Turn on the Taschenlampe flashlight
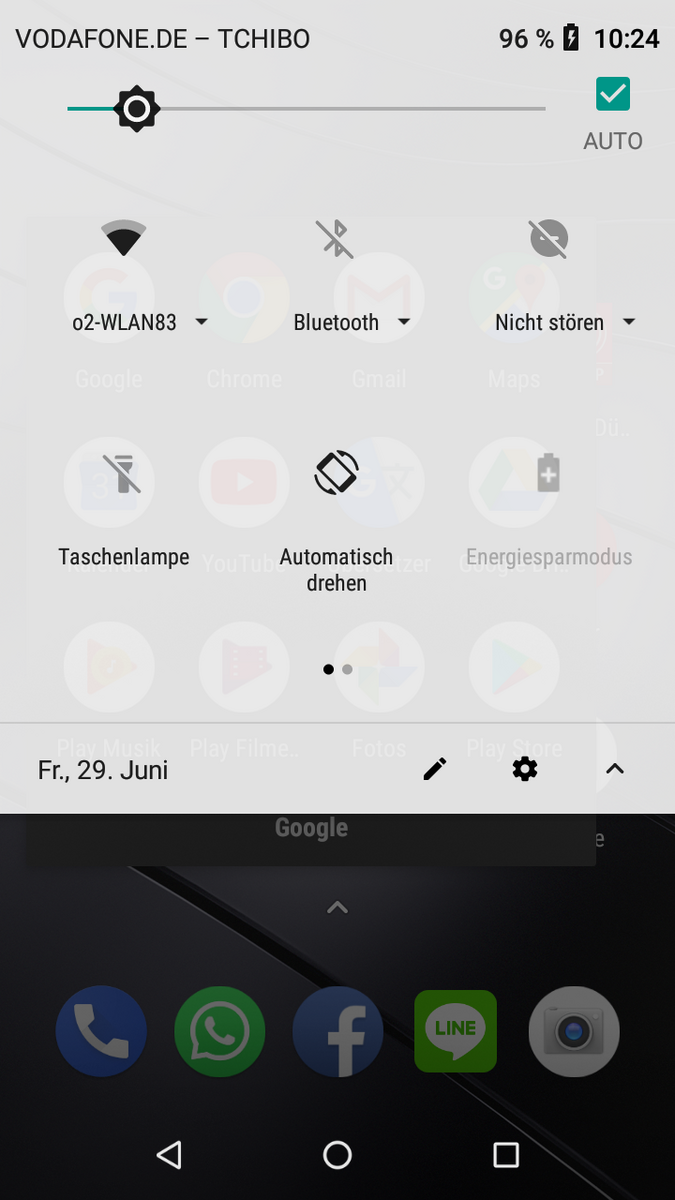This screenshot has height=1200, width=675. [124, 473]
